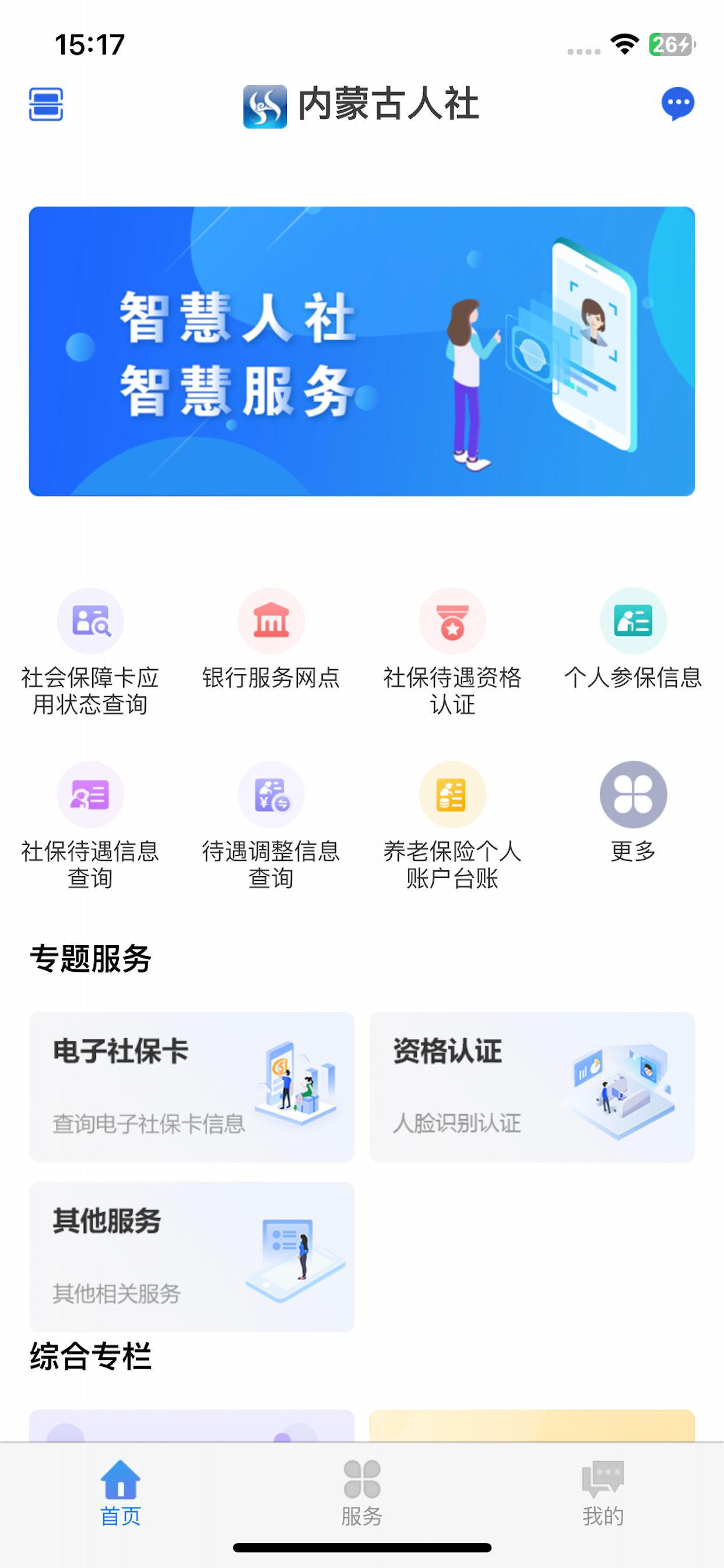Open 个人参保信息 personal insurance icon

click(x=632, y=620)
